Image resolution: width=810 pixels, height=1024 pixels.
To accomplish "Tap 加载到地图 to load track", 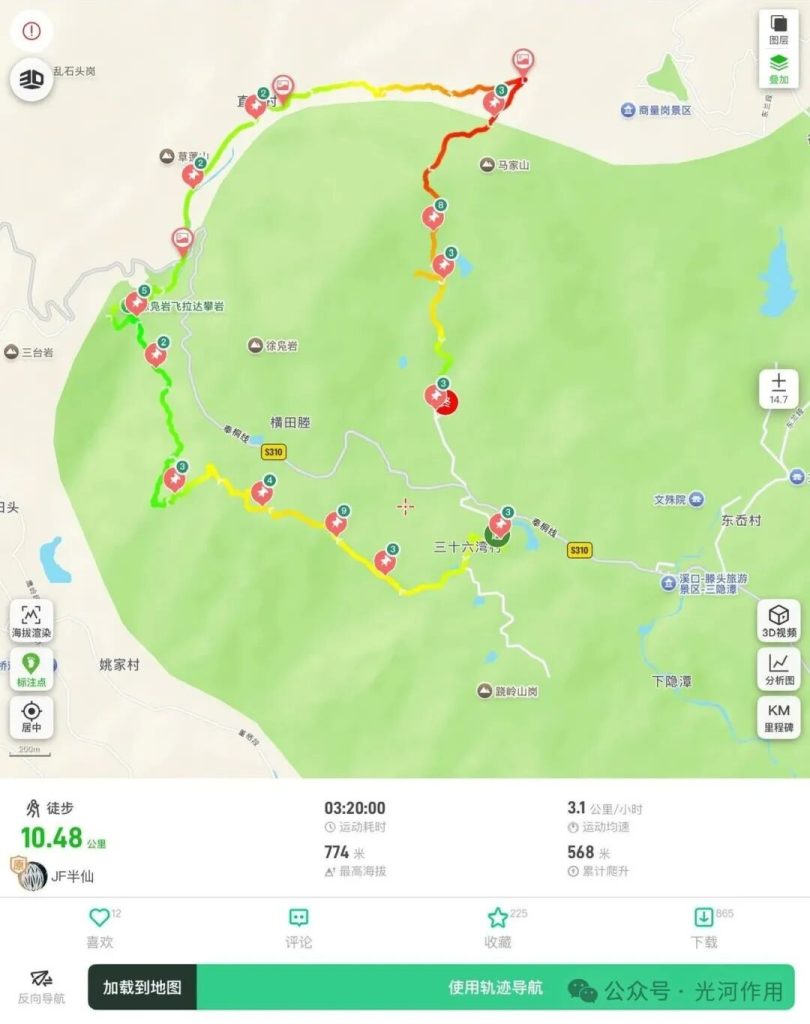I will tap(142, 987).
